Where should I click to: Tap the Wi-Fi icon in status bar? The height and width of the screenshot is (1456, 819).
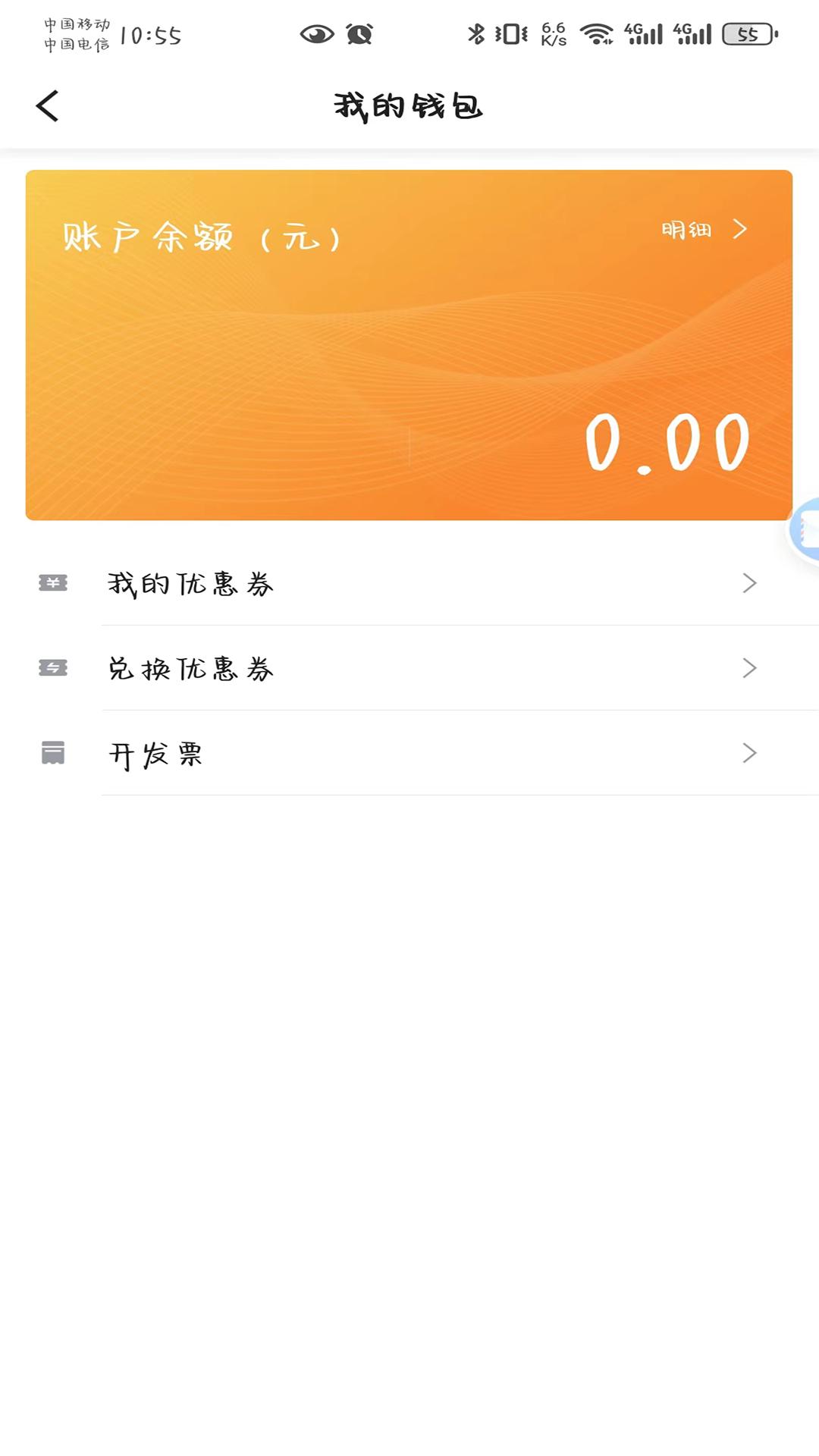596,34
